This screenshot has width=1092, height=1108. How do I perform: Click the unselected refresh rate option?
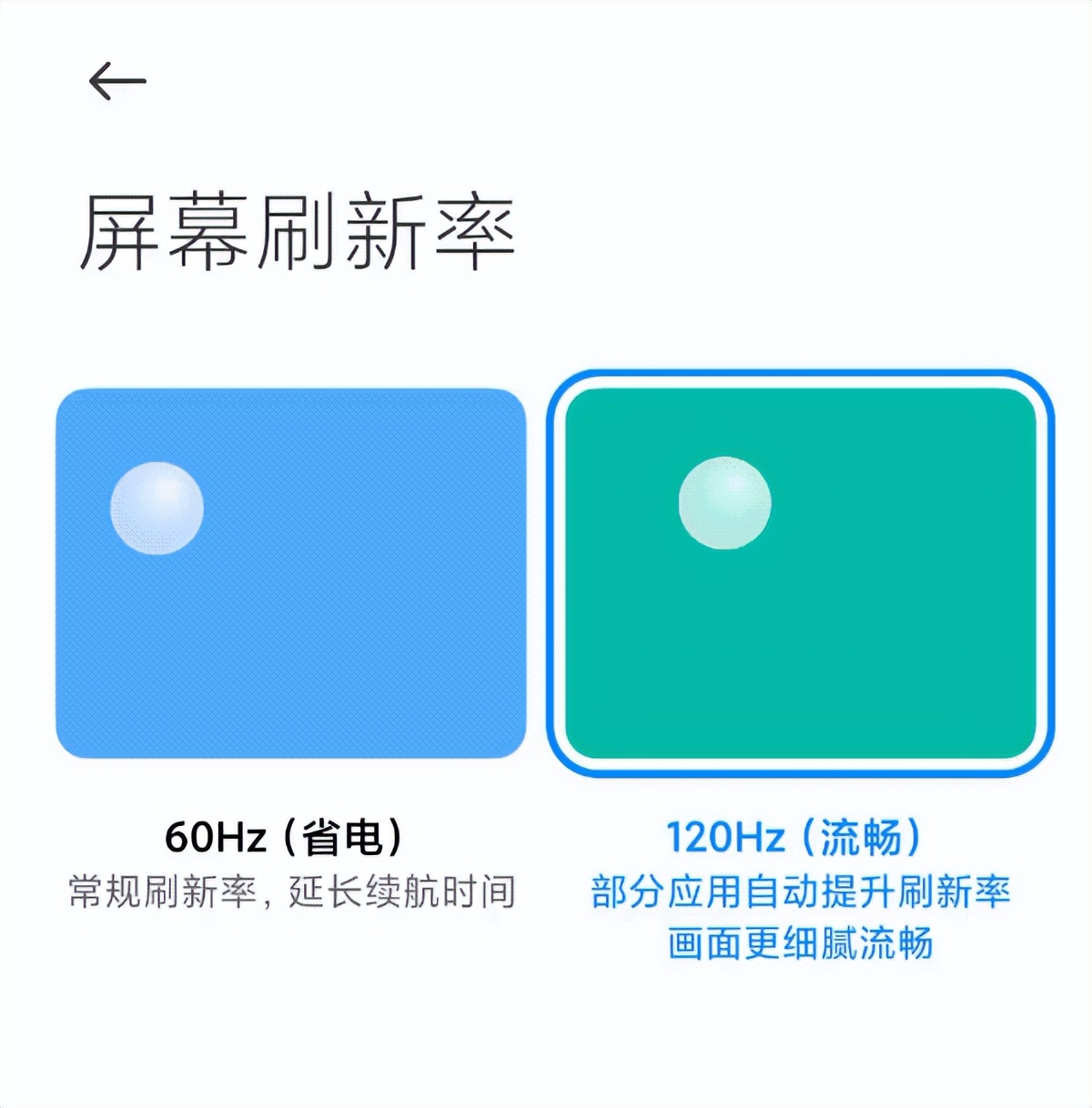(x=291, y=573)
